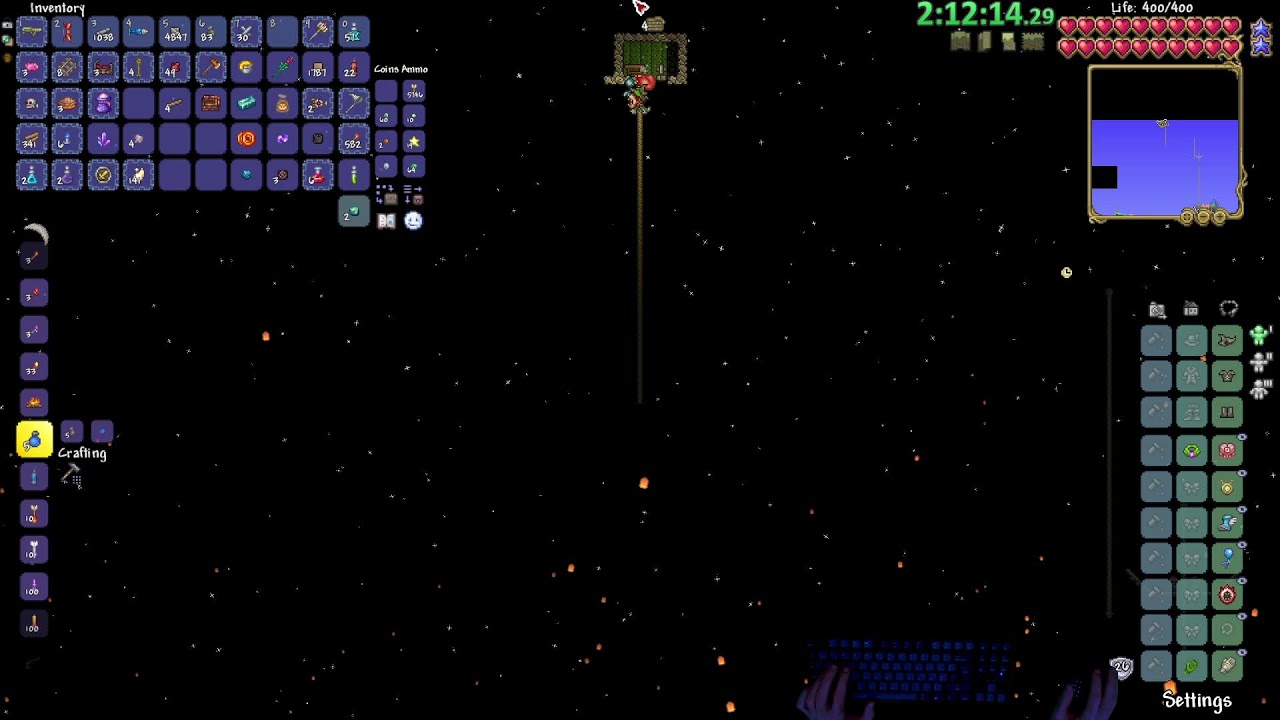Select hotbar slot 1 weapon
Screen dimensions: 1280x720
32,33
